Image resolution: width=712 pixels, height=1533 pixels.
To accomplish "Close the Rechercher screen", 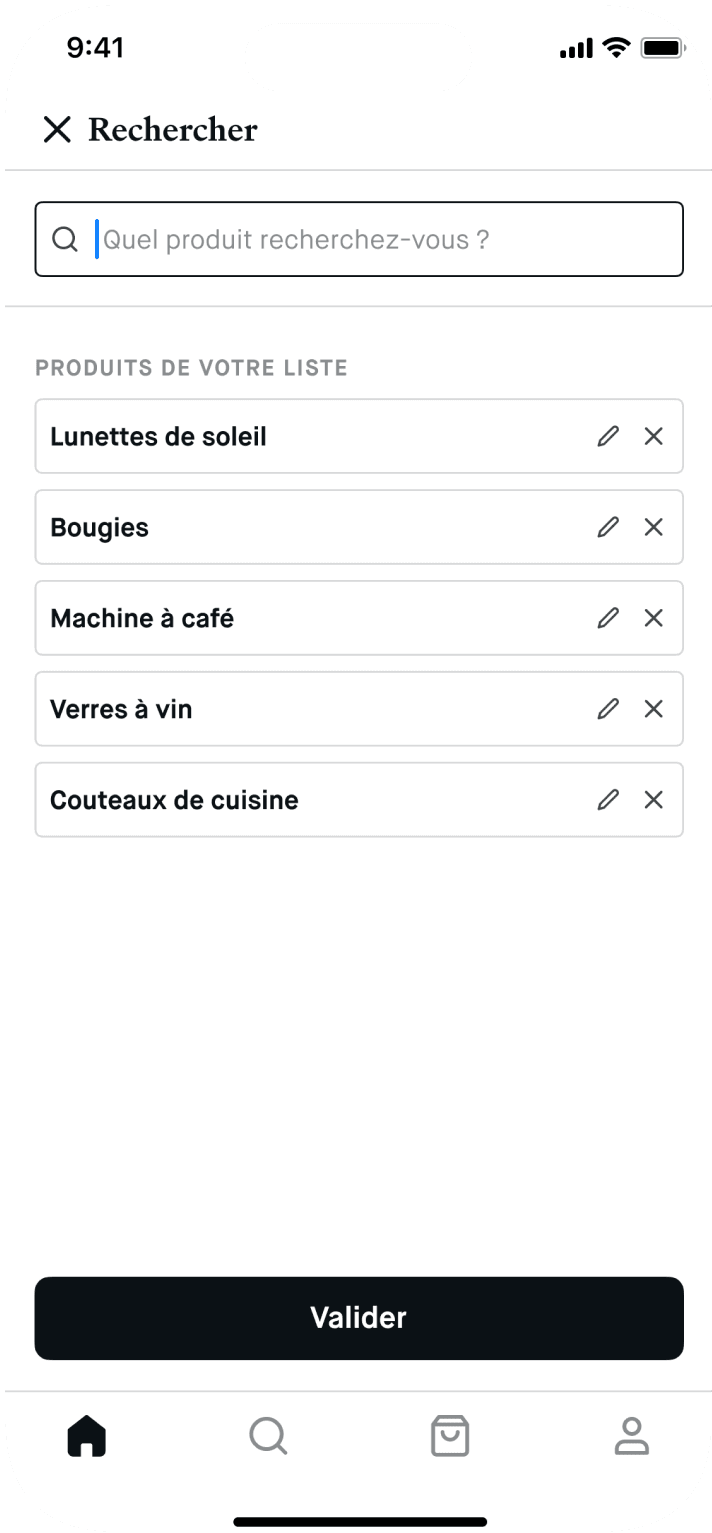I will click(x=57, y=129).
